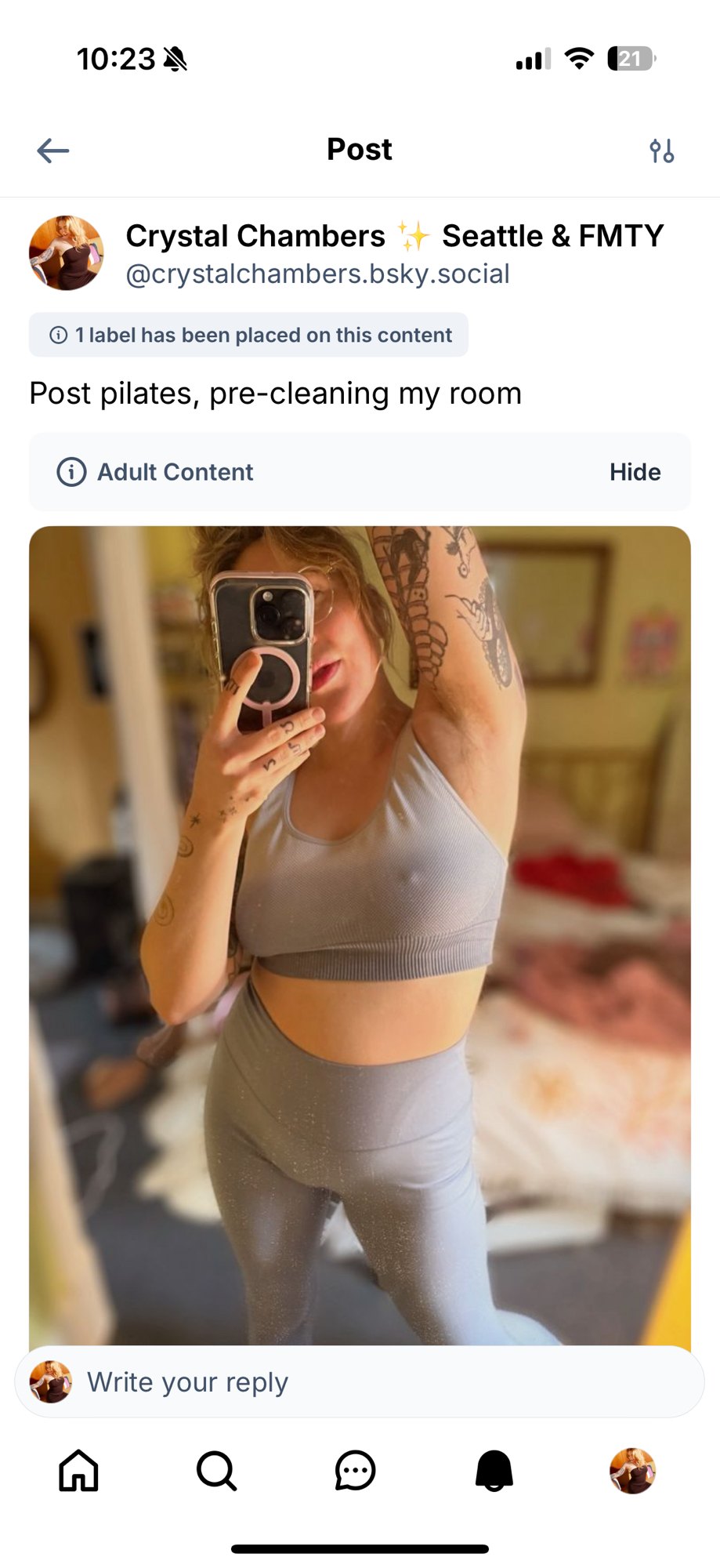Open the post photo in full view
The height and width of the screenshot is (1568, 720).
(x=360, y=933)
